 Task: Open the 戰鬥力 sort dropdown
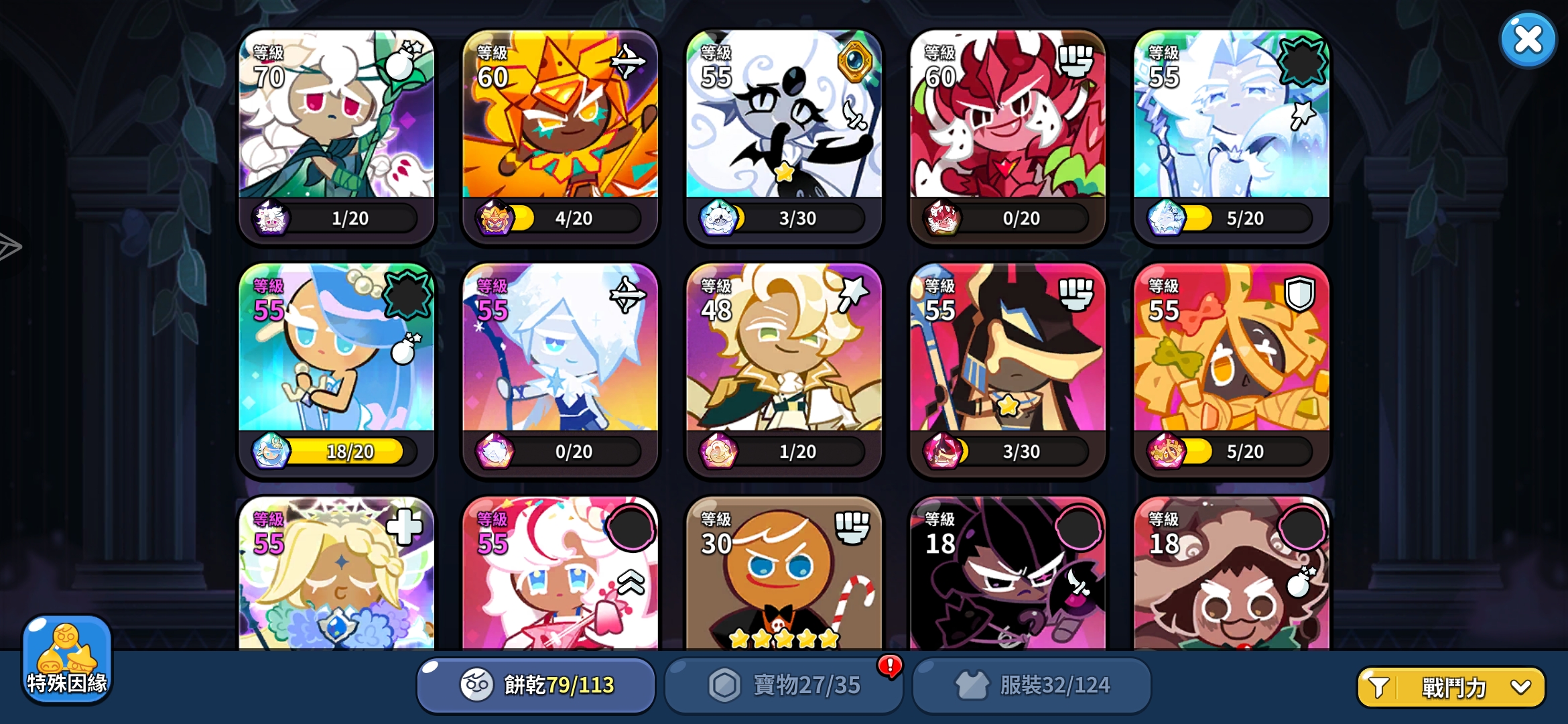(x=1451, y=687)
